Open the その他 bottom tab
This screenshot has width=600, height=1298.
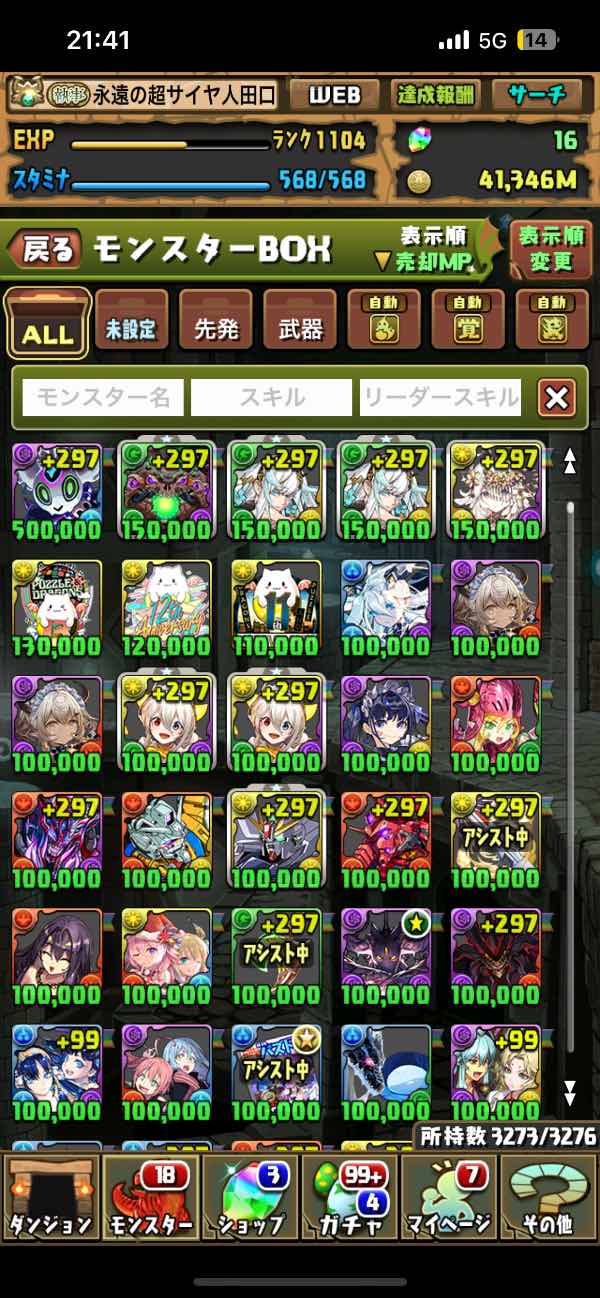coord(549,1197)
